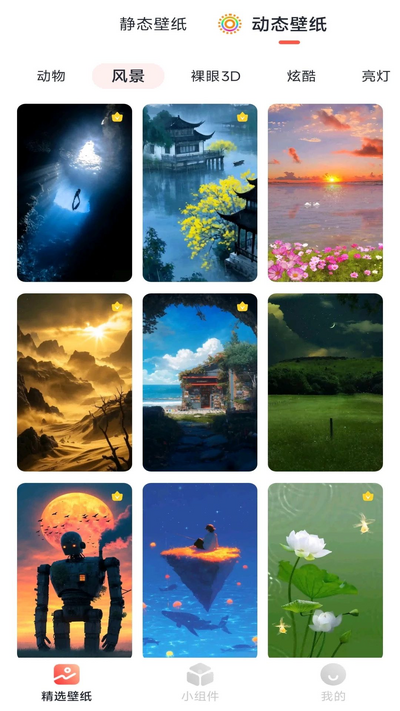Screen dimensions: 400x711
Task: Open the underwater cave diver wallpaper
Action: (x=74, y=193)
